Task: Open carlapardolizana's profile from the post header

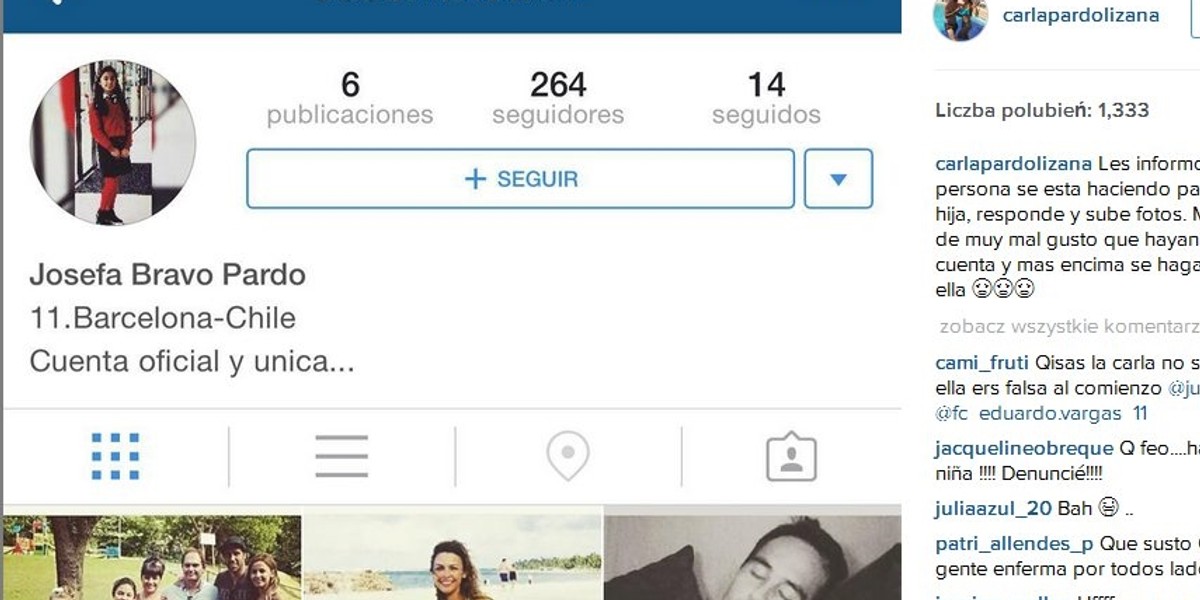Action: (1081, 15)
